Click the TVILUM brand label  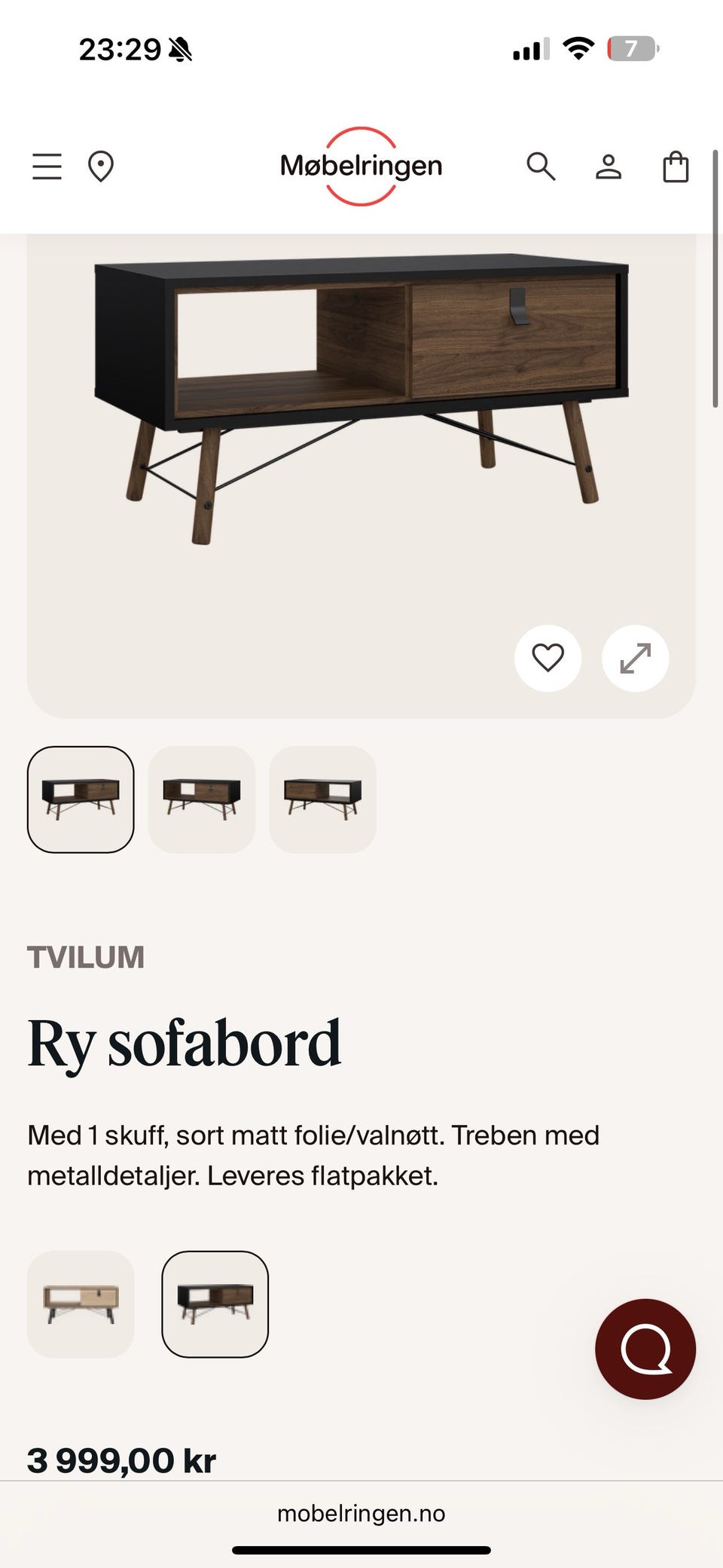pyautogui.click(x=86, y=958)
